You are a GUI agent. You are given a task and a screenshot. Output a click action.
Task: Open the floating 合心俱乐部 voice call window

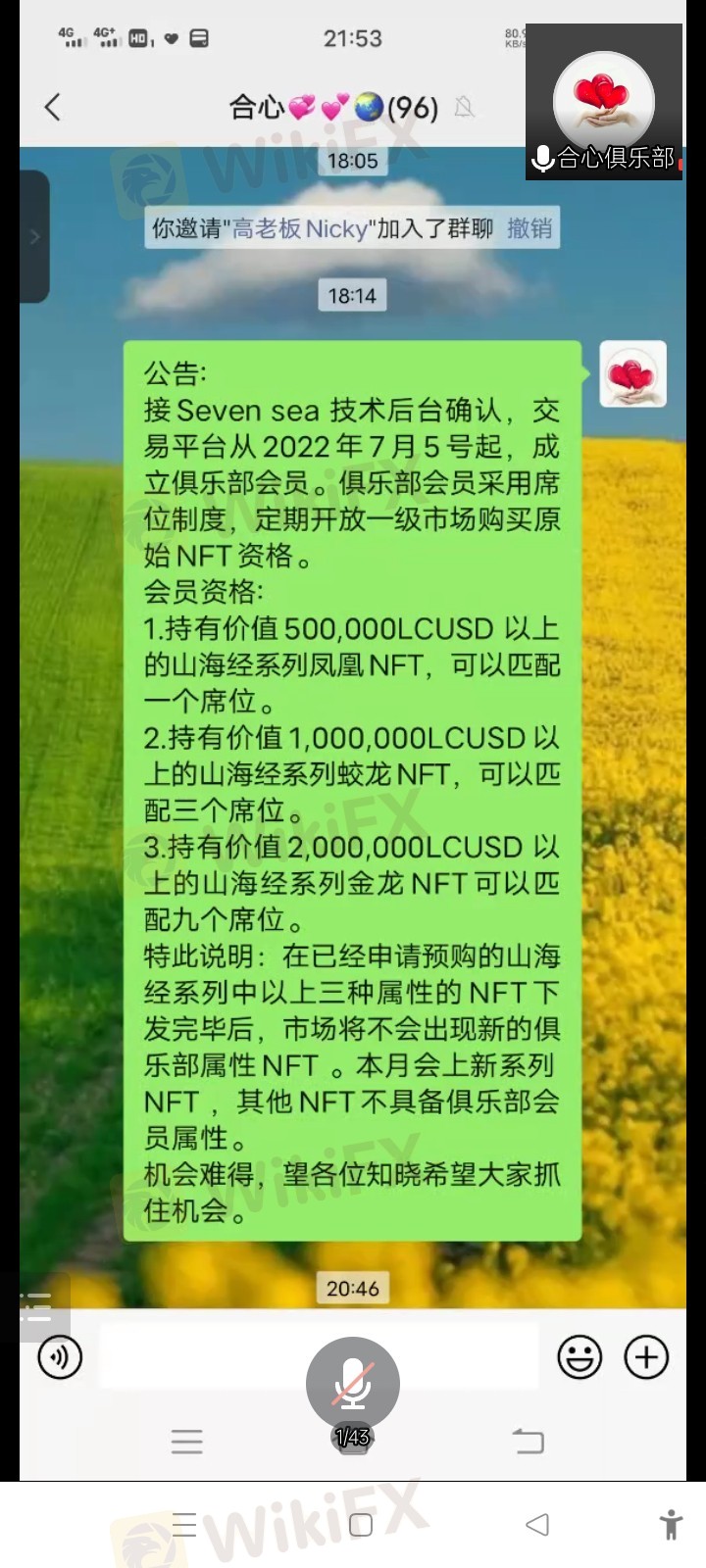tap(603, 103)
